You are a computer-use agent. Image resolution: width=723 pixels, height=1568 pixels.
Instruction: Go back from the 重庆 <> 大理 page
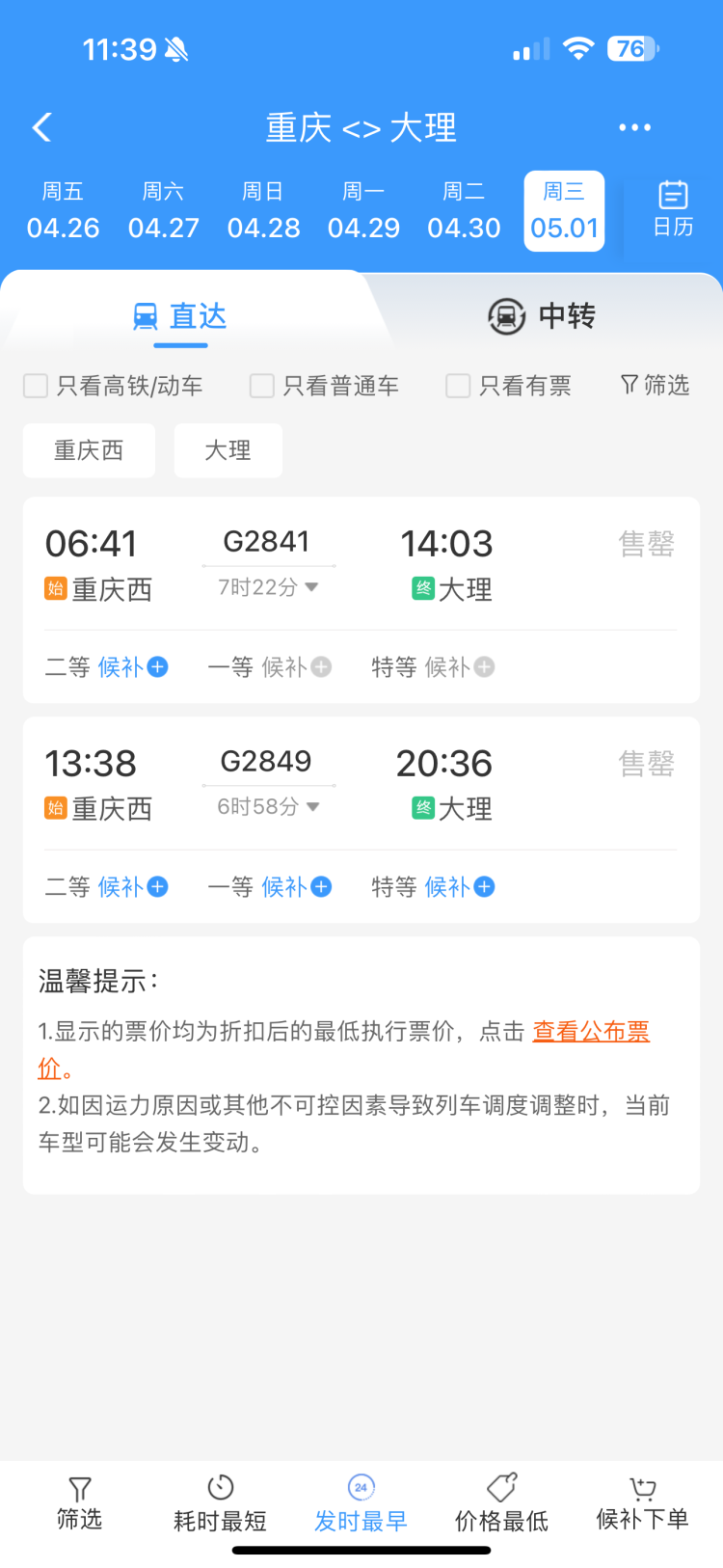point(41,127)
